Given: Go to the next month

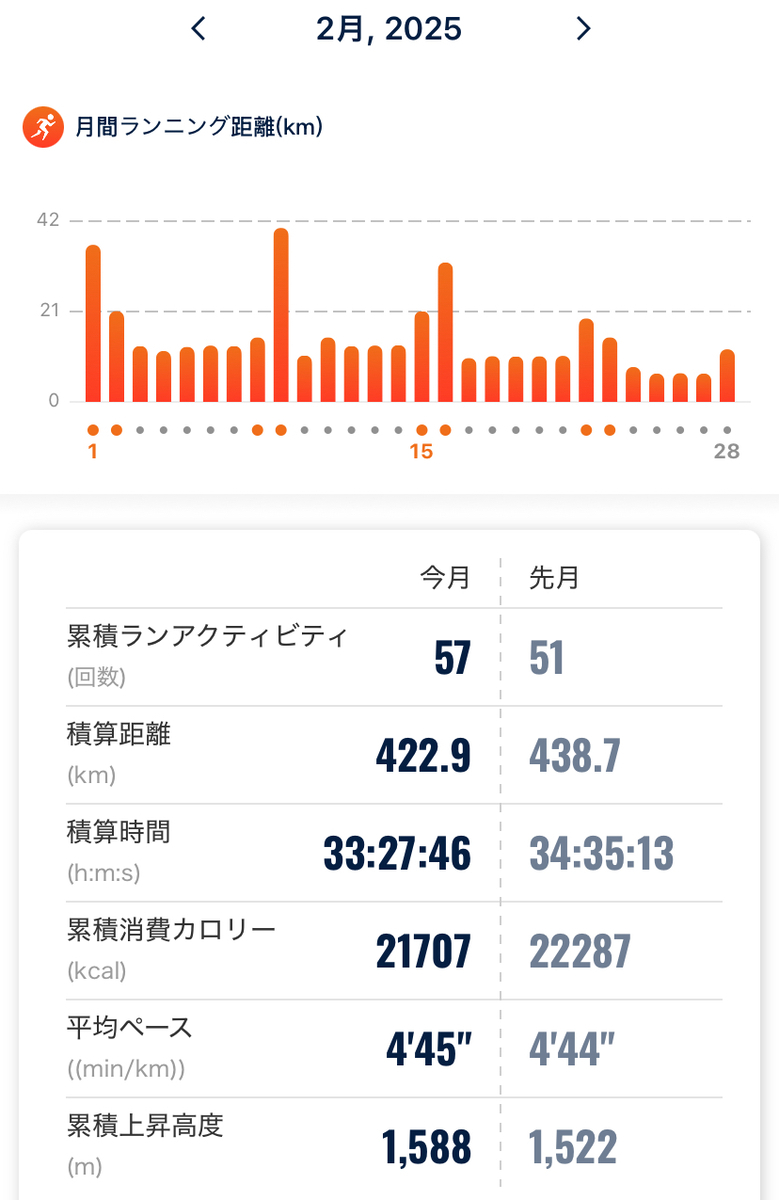Looking at the screenshot, I should tap(583, 29).
